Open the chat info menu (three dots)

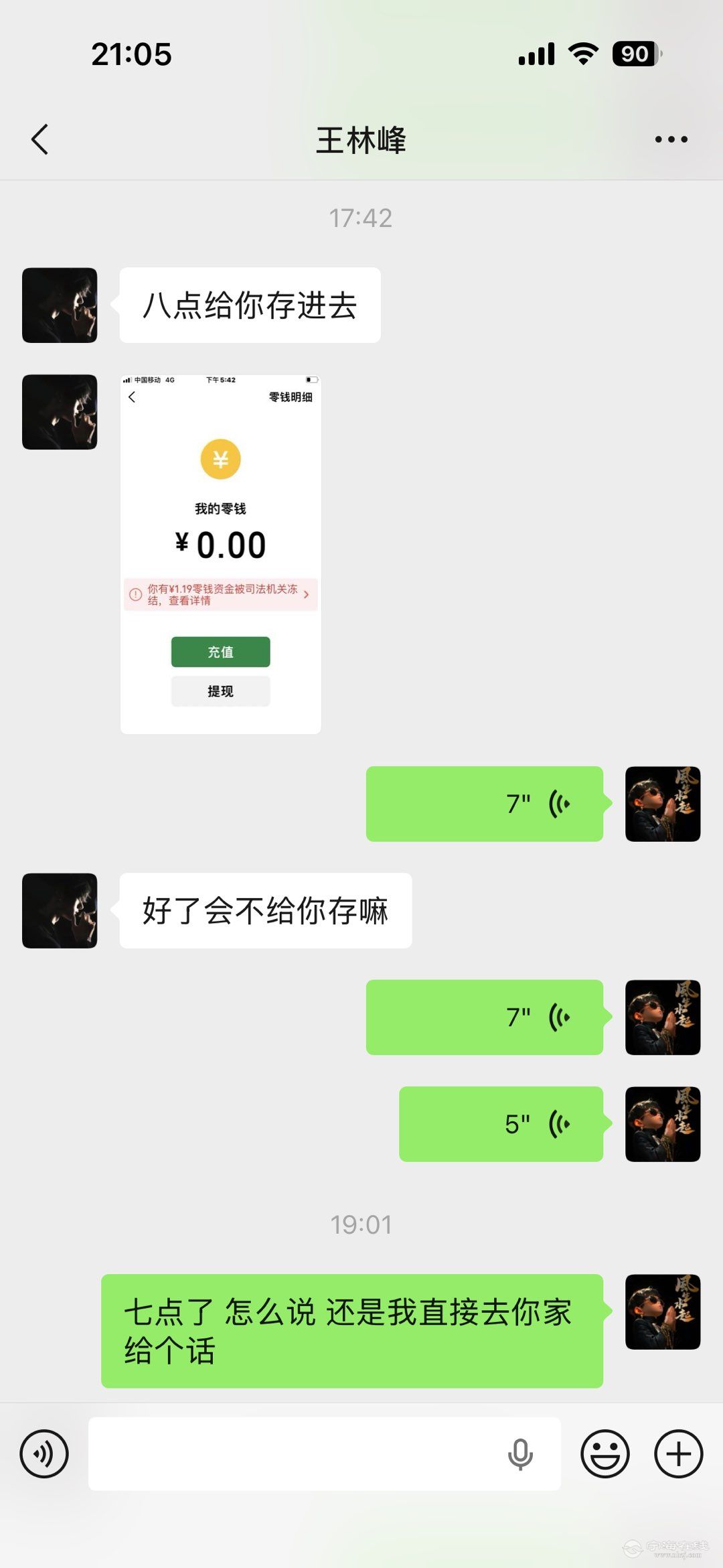(x=671, y=139)
